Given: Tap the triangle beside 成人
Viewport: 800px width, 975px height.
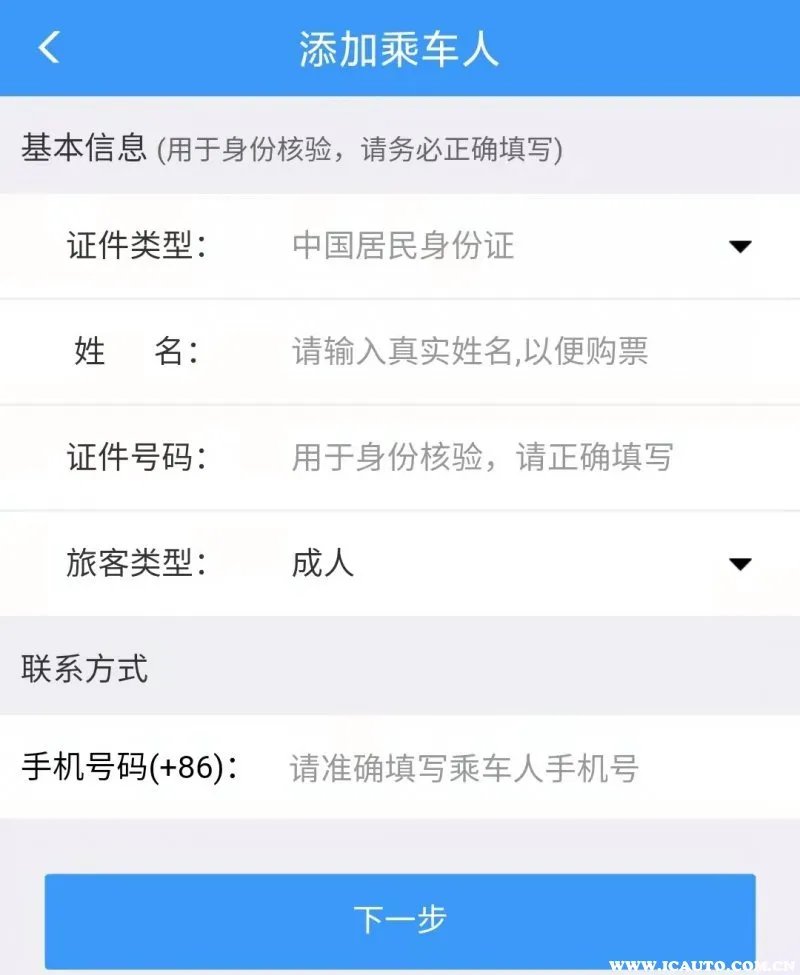Looking at the screenshot, I should [x=738, y=563].
